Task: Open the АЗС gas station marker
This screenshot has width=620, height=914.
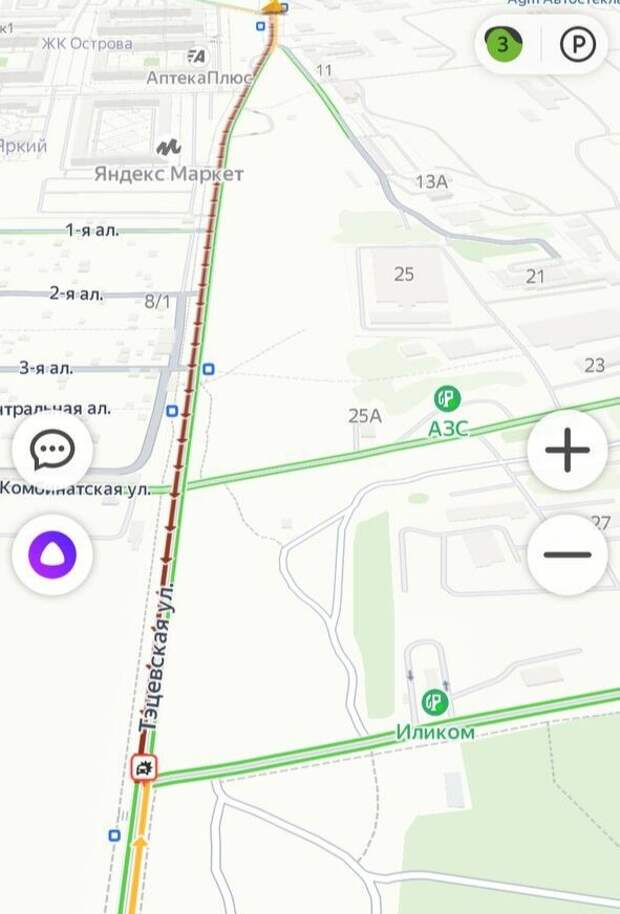Action: coord(446,400)
